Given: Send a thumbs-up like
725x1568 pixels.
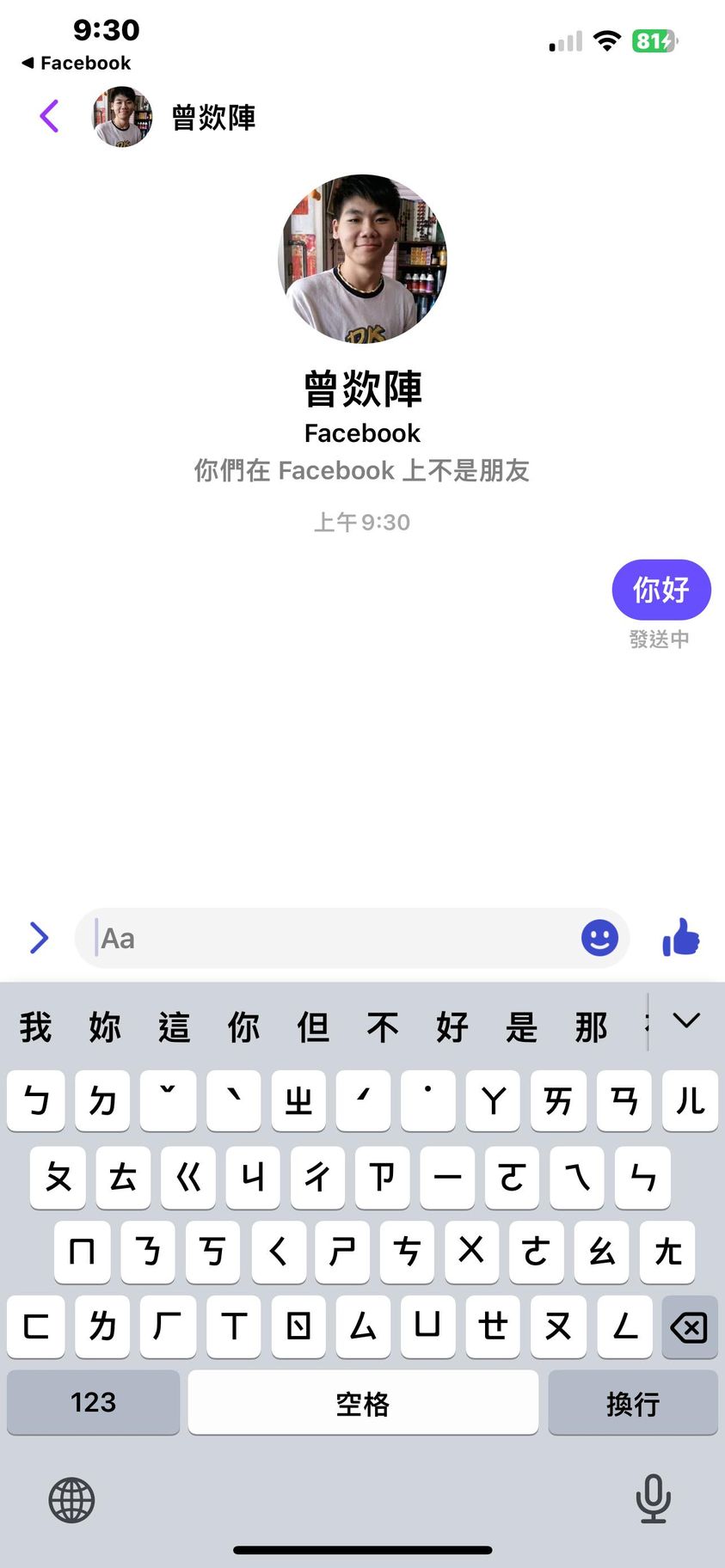Looking at the screenshot, I should click(681, 938).
